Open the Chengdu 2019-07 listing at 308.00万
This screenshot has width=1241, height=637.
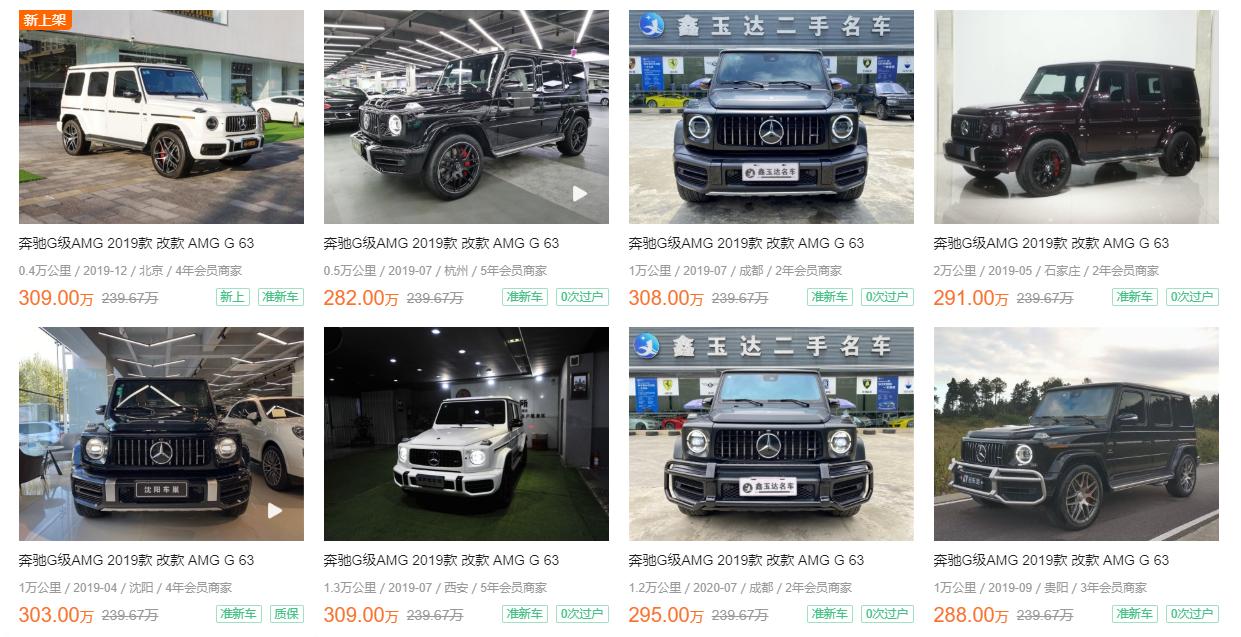click(746, 243)
